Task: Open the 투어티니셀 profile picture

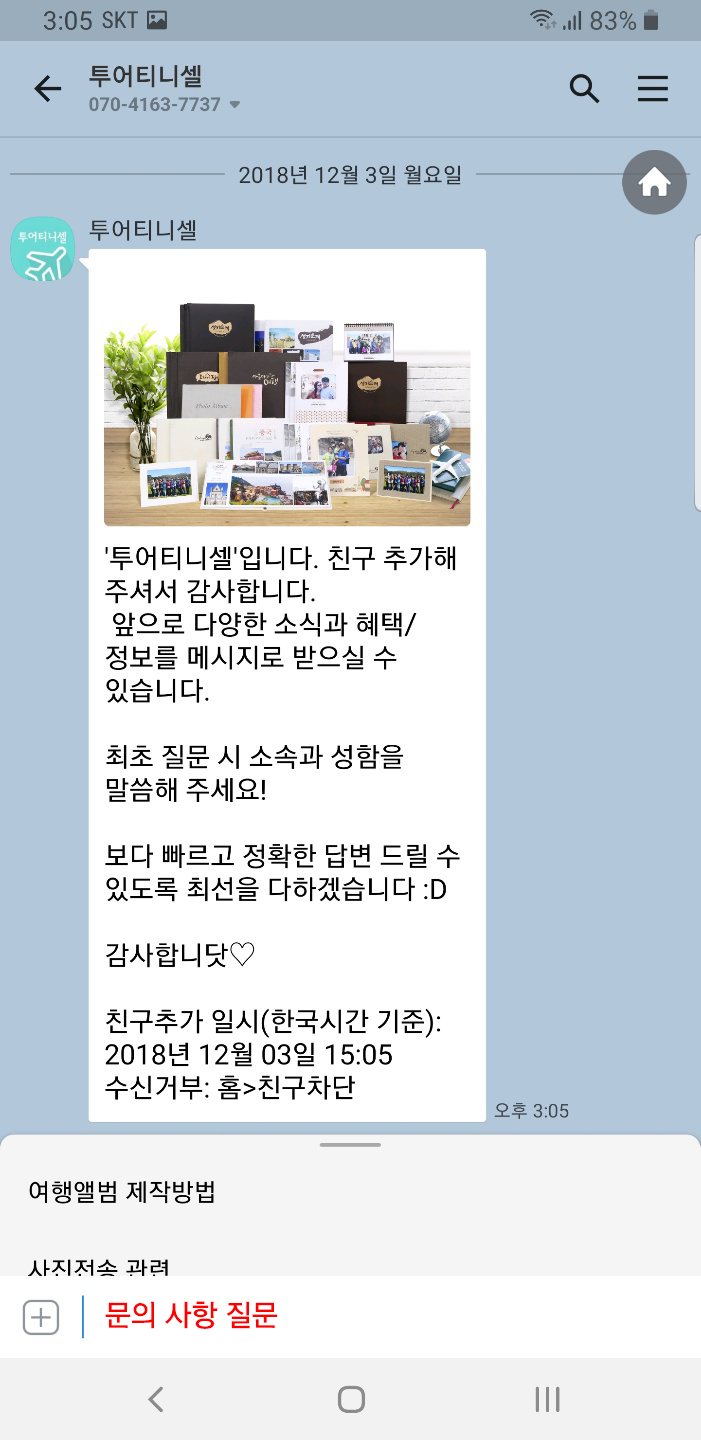Action: (42, 249)
